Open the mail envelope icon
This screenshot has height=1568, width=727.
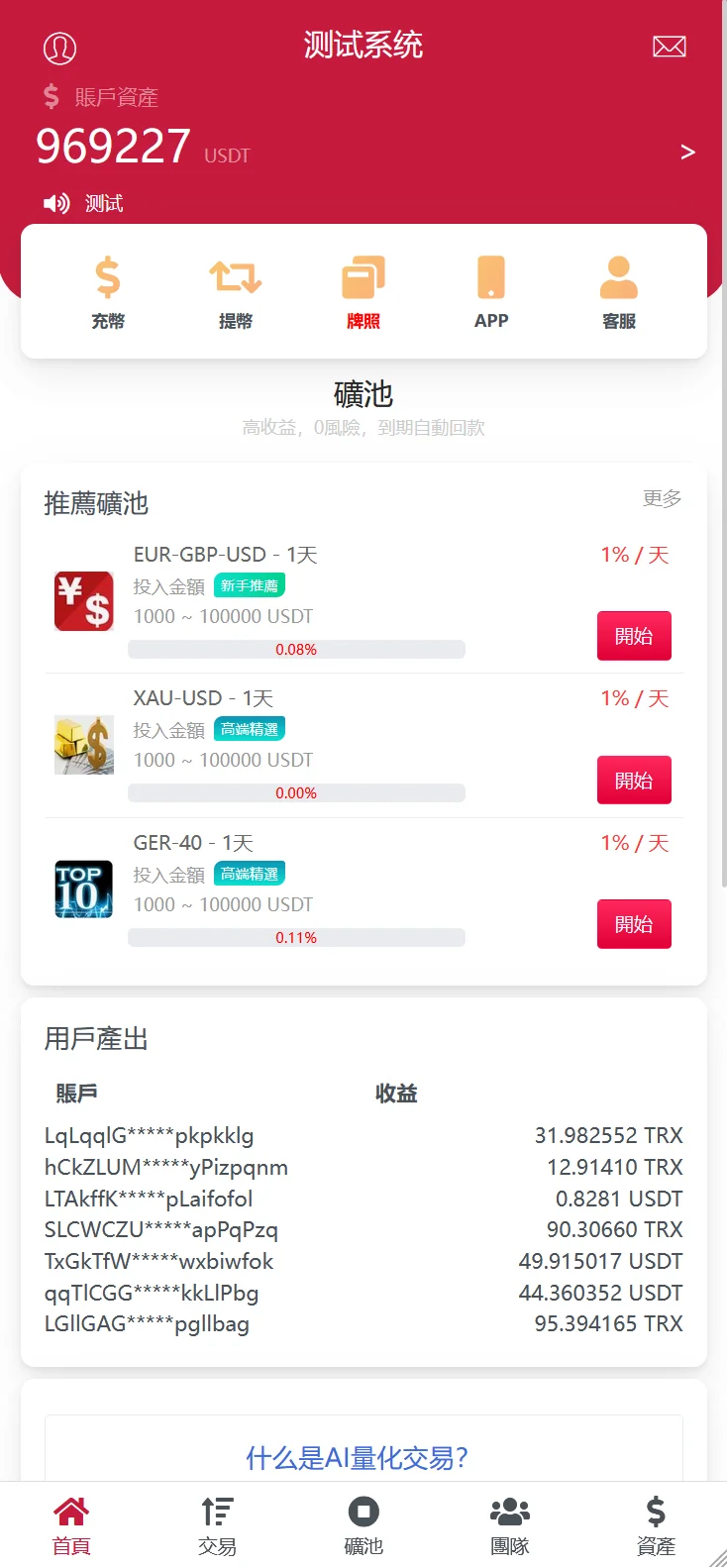669,47
